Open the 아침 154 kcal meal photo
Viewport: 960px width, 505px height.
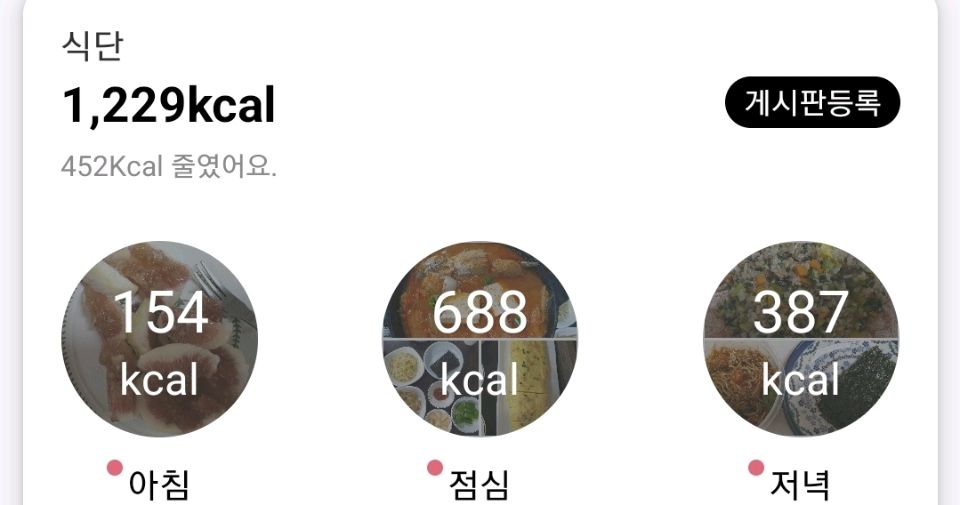(x=160, y=339)
